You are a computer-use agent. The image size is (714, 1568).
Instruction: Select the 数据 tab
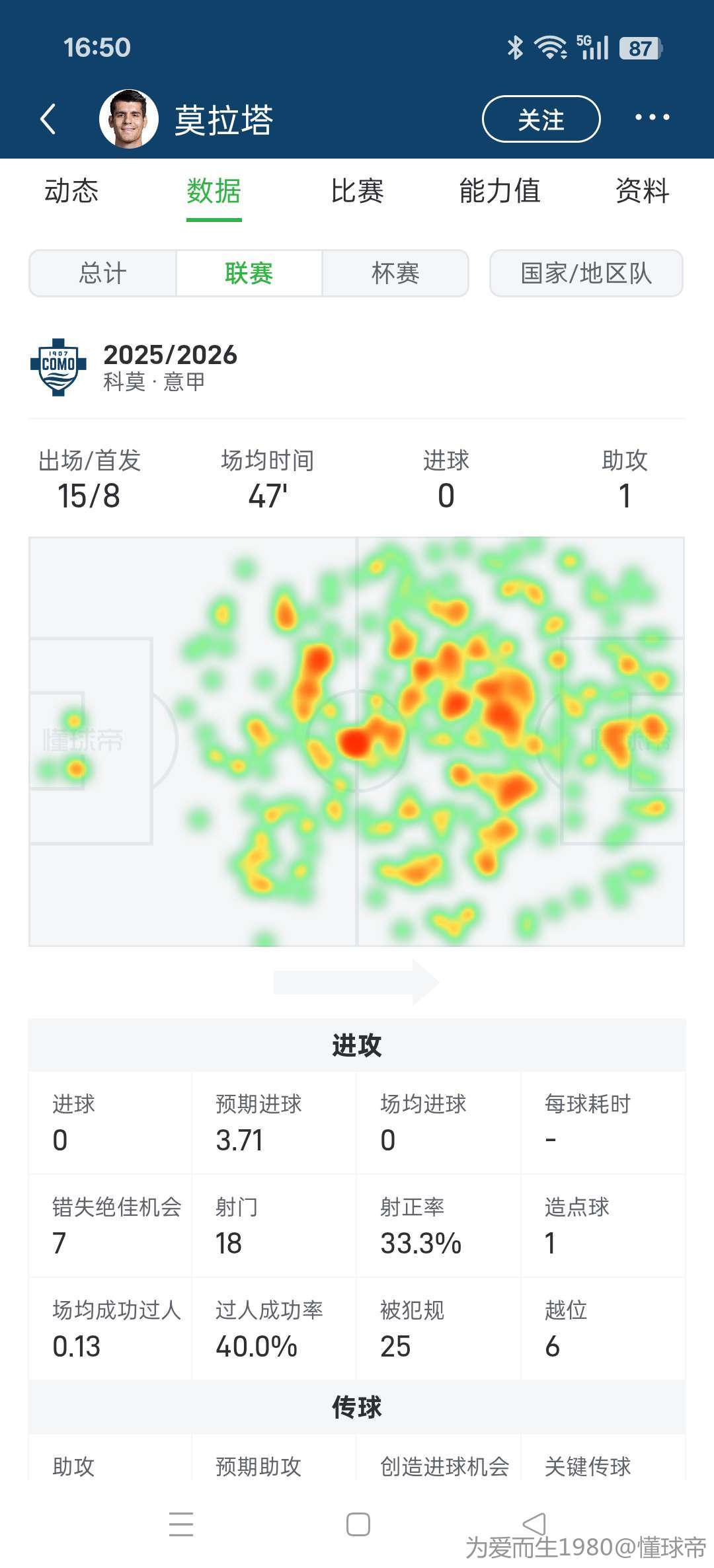(214, 192)
